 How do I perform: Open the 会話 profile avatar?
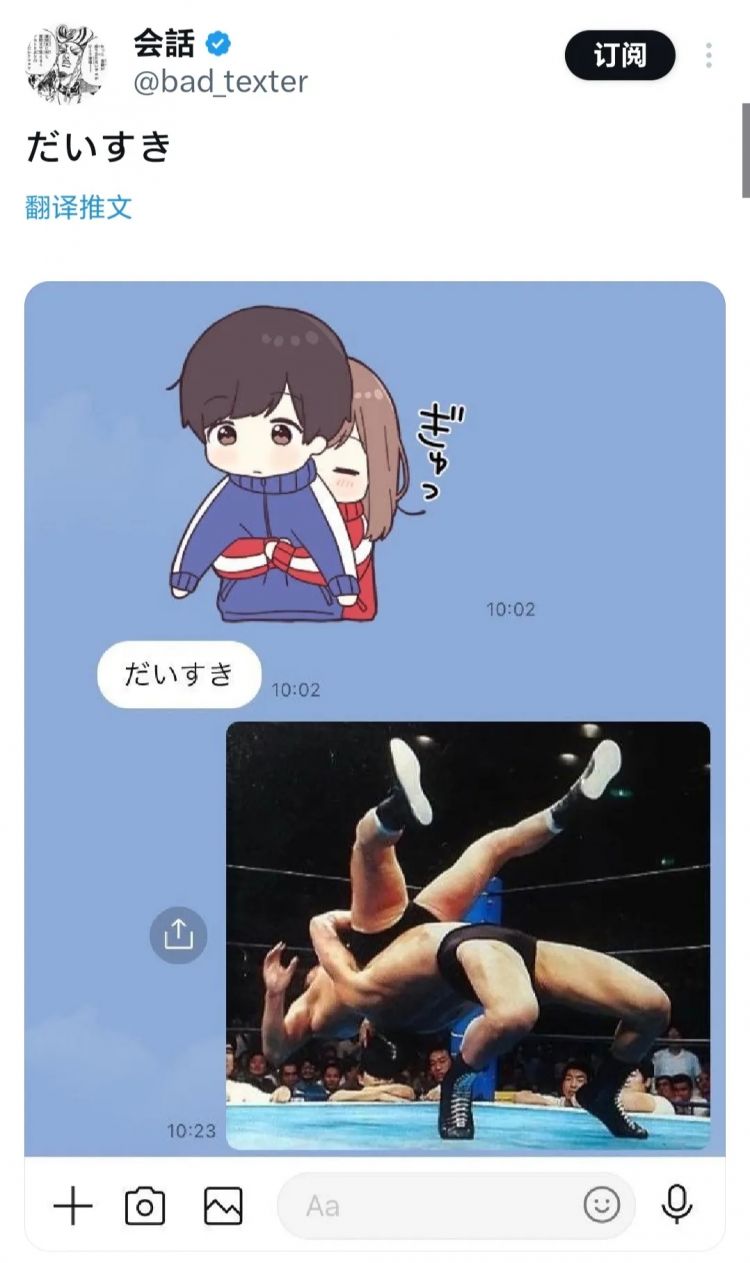coord(65,63)
